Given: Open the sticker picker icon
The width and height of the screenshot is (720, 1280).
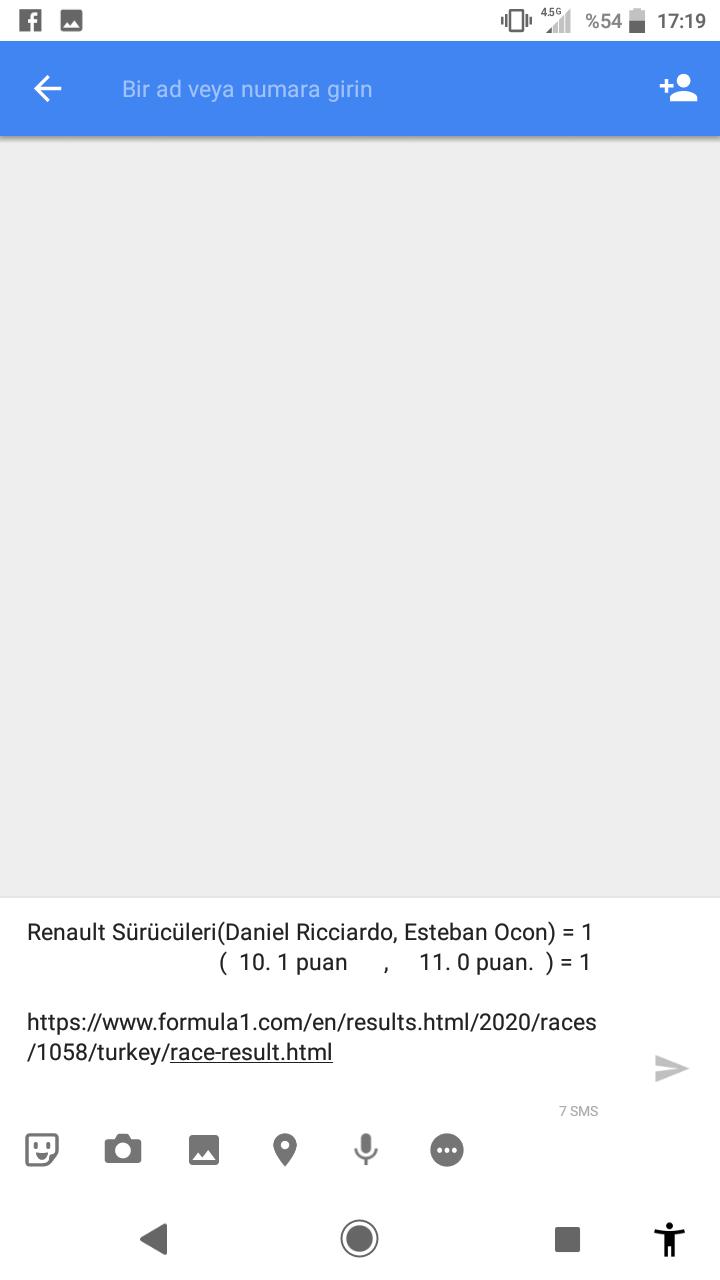Looking at the screenshot, I should (42, 1150).
